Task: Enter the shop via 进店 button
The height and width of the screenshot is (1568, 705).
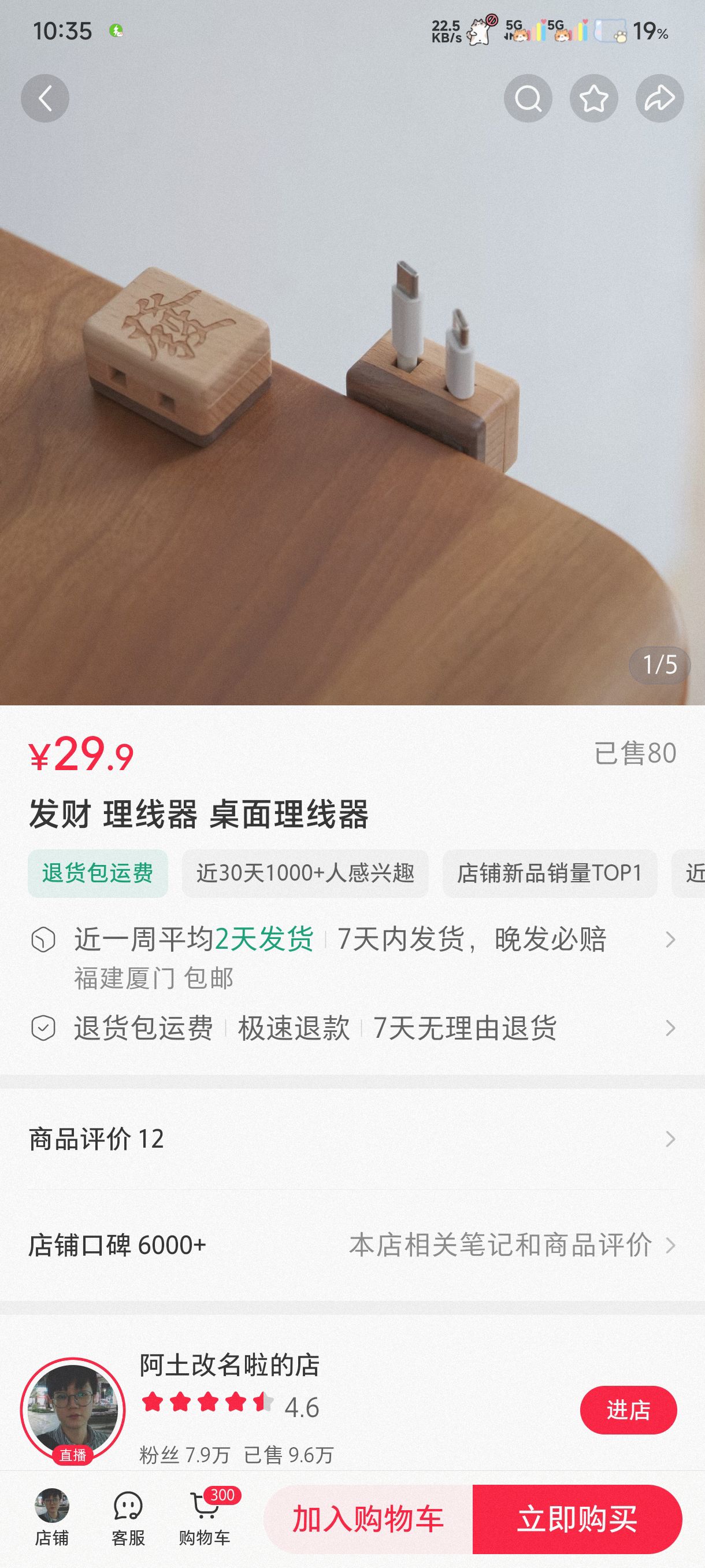Action: click(x=628, y=1410)
